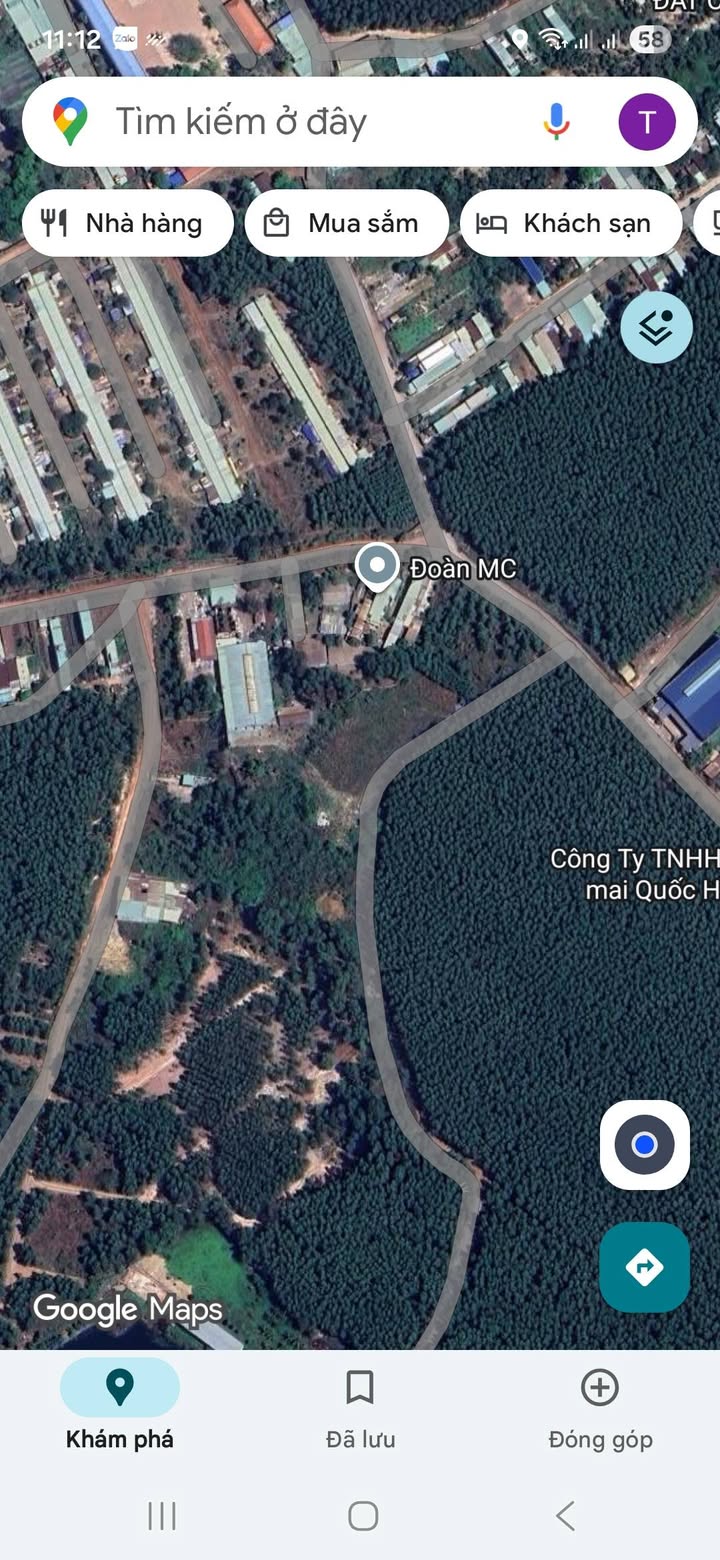Open the recent apps button

[x=162, y=1516]
